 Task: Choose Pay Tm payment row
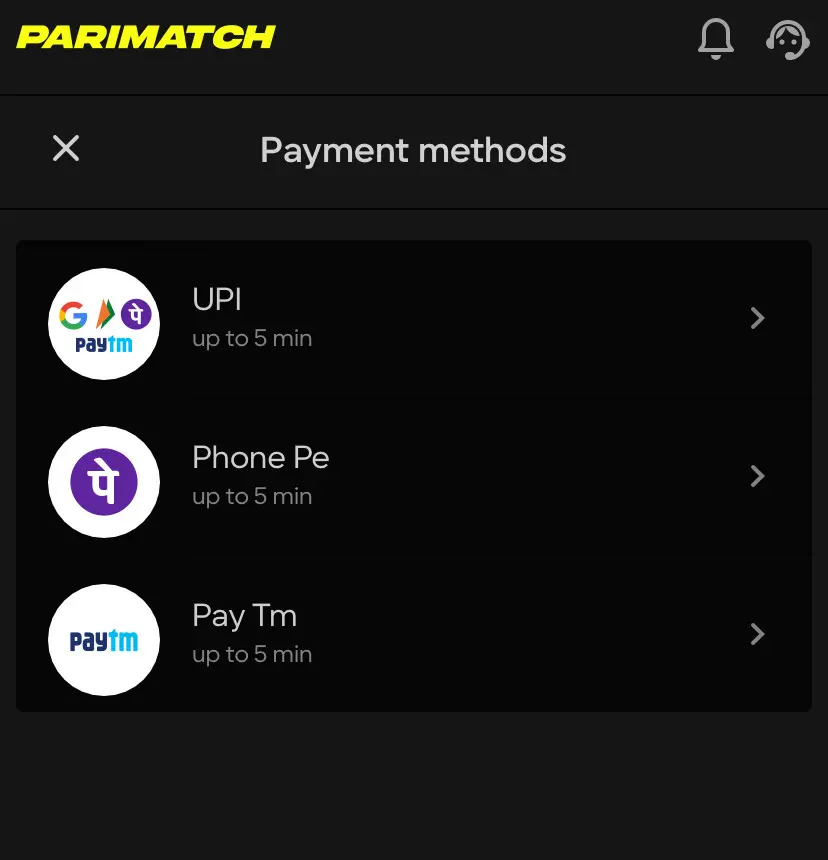point(414,634)
